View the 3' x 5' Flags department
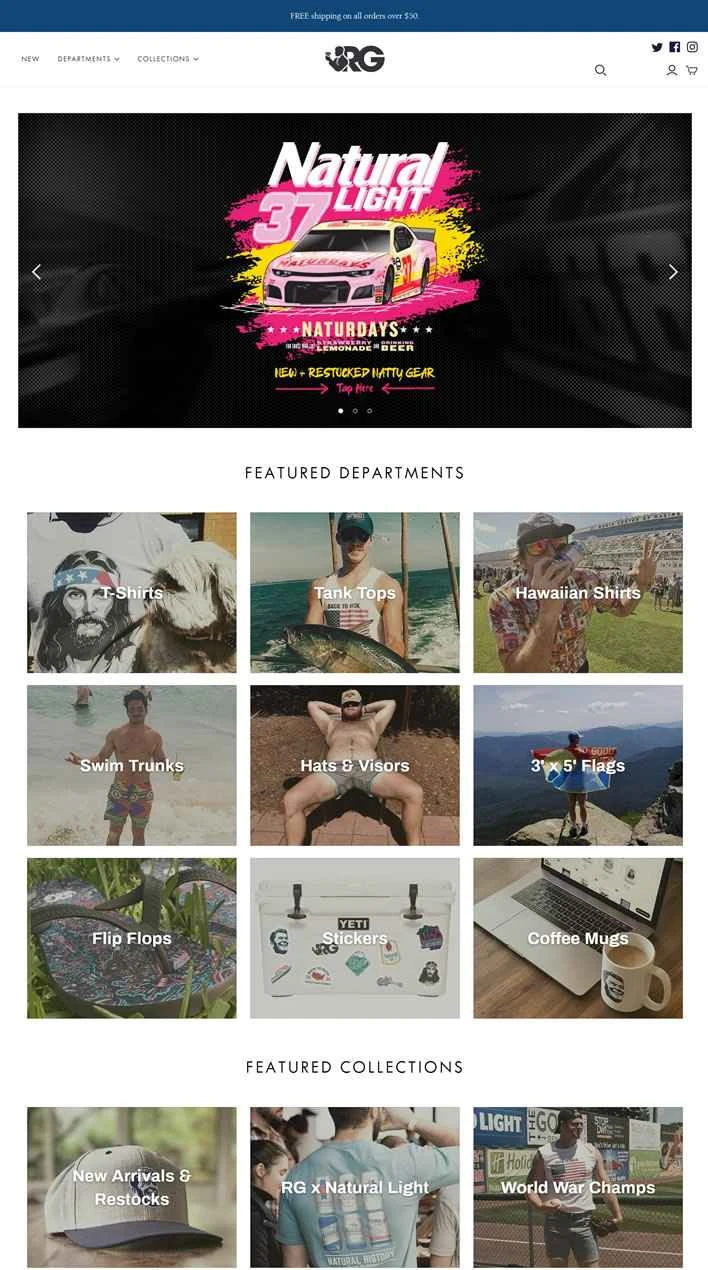Image resolution: width=708 pixels, height=1270 pixels. [x=578, y=766]
